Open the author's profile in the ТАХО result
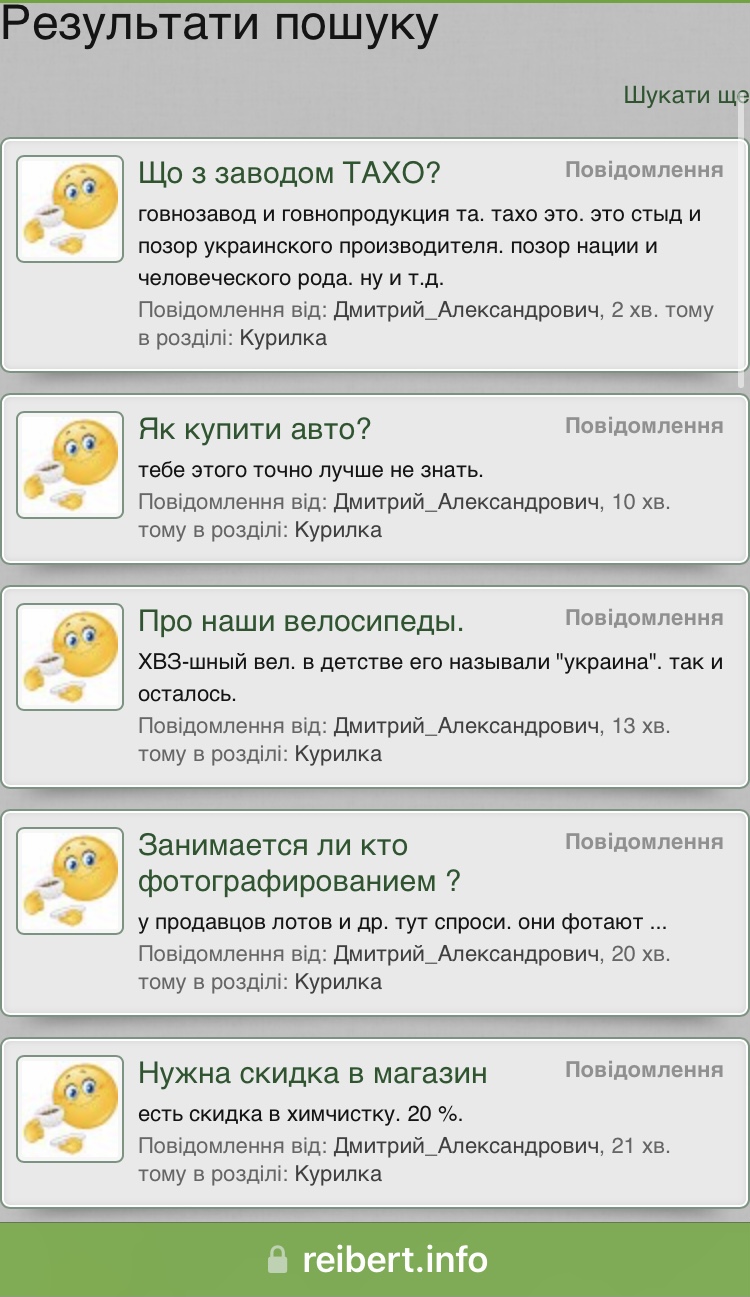The height and width of the screenshot is (1297, 750). click(468, 310)
